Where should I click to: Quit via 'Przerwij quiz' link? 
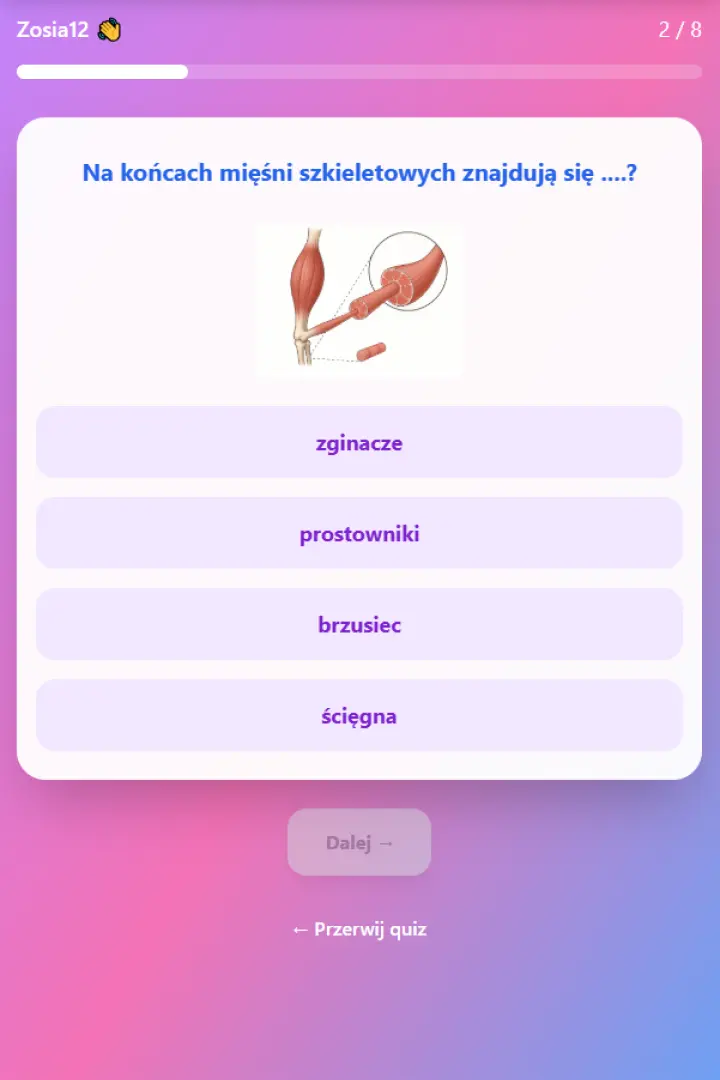(359, 929)
